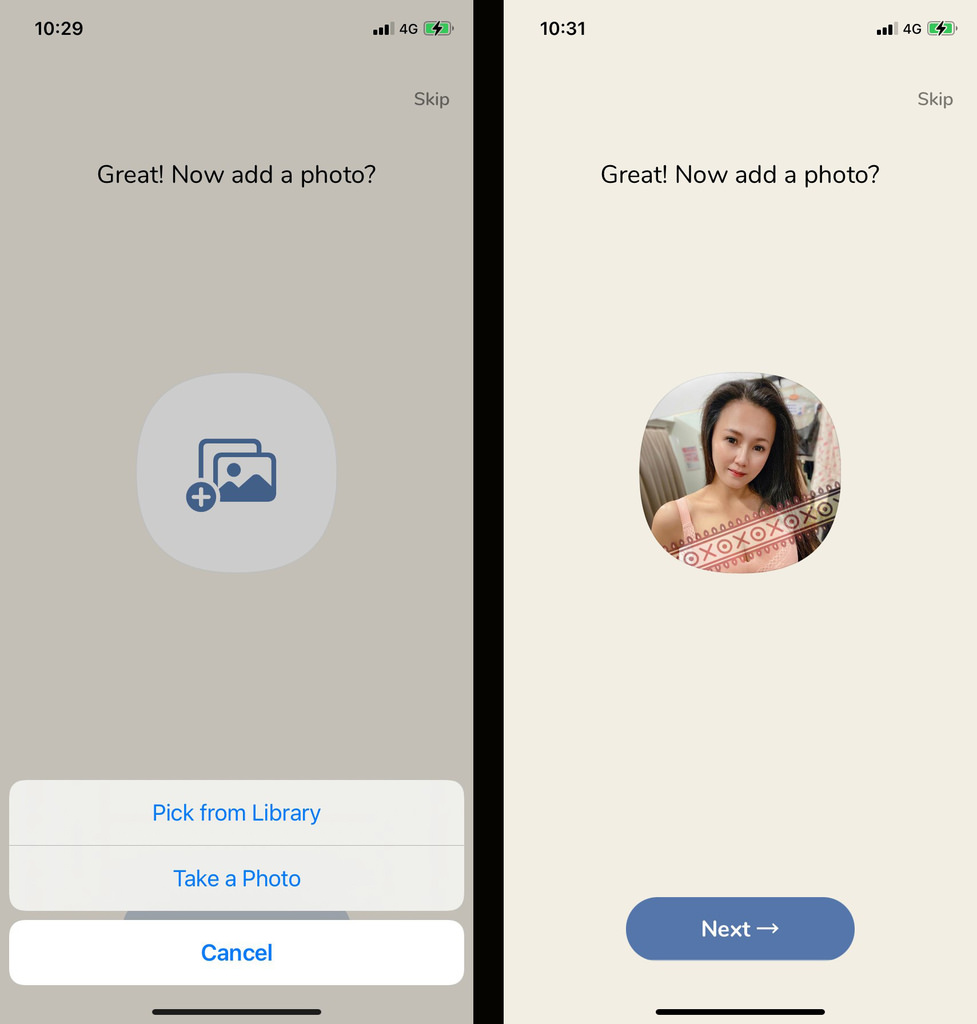This screenshot has width=977, height=1024.
Task: Cancel the photo source sheet
Action: (236, 952)
